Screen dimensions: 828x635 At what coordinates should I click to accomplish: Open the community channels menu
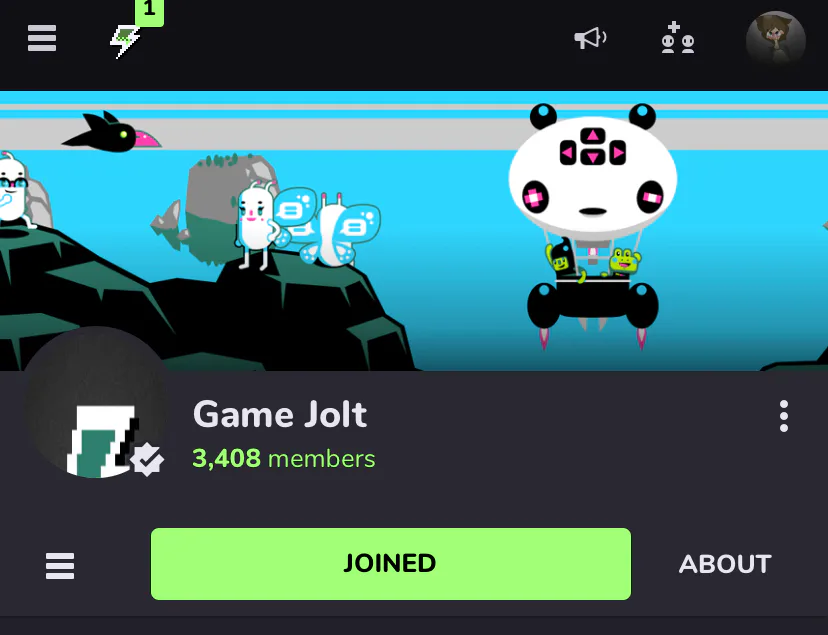(60, 566)
